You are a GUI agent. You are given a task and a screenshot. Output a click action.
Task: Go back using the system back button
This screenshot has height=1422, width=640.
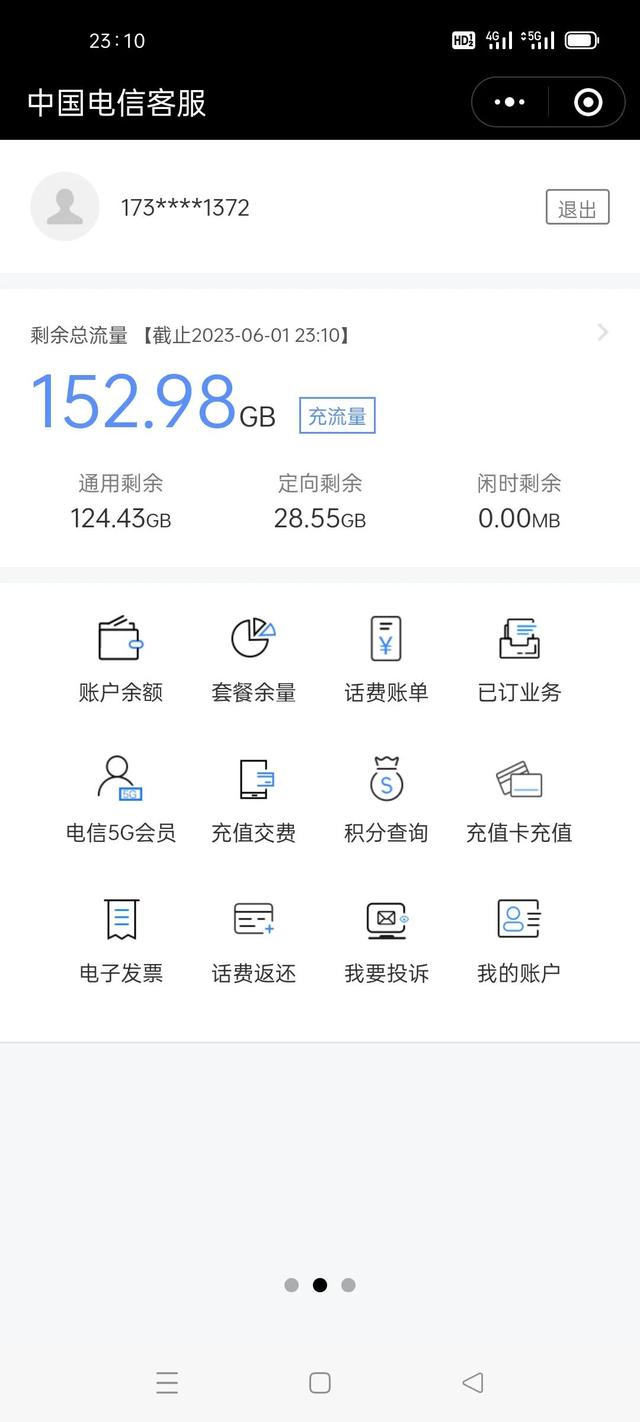472,1382
